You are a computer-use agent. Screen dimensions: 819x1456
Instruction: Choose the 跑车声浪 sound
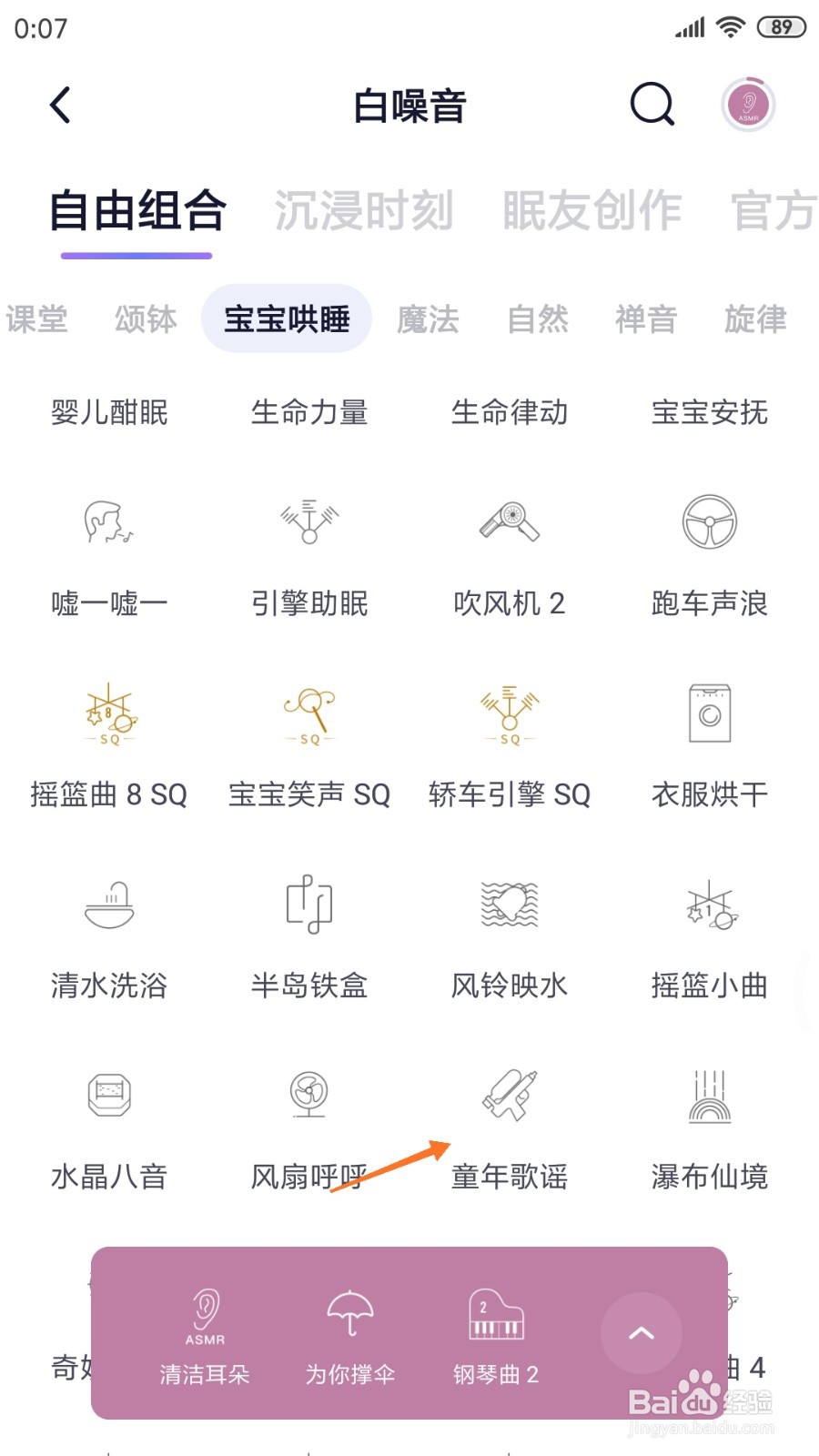pos(710,557)
